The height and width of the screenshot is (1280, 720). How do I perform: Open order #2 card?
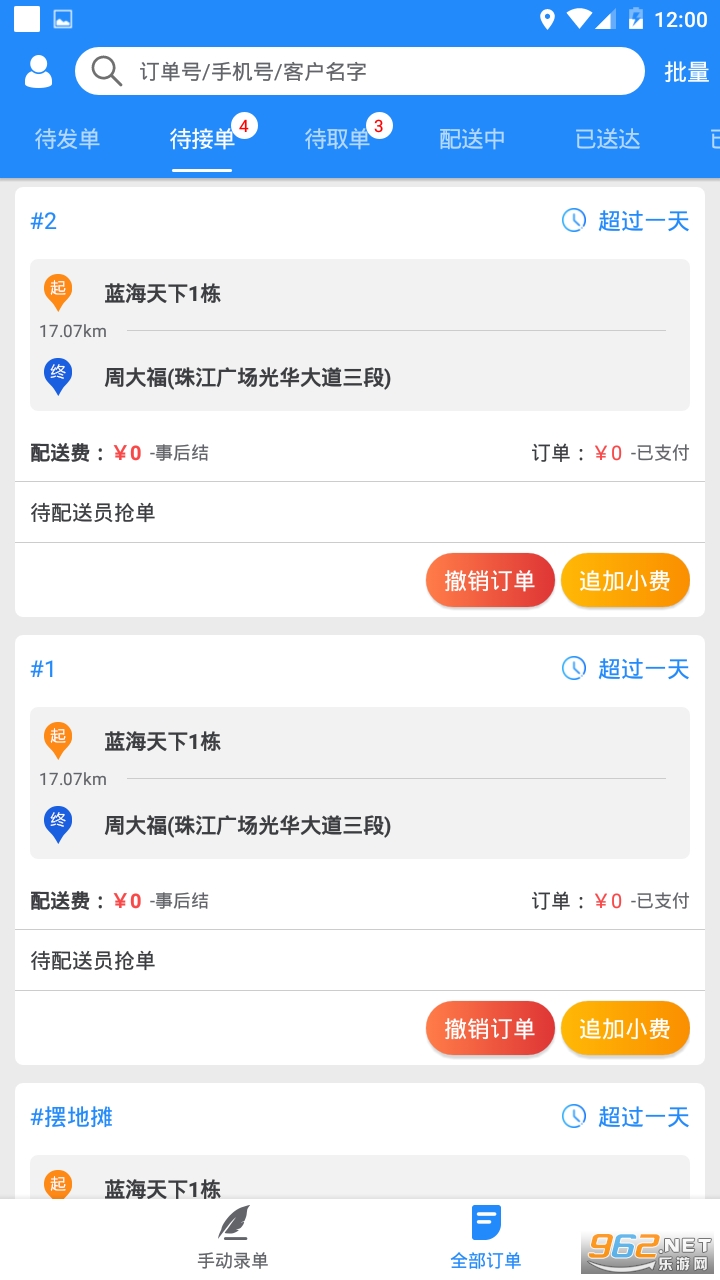360,335
